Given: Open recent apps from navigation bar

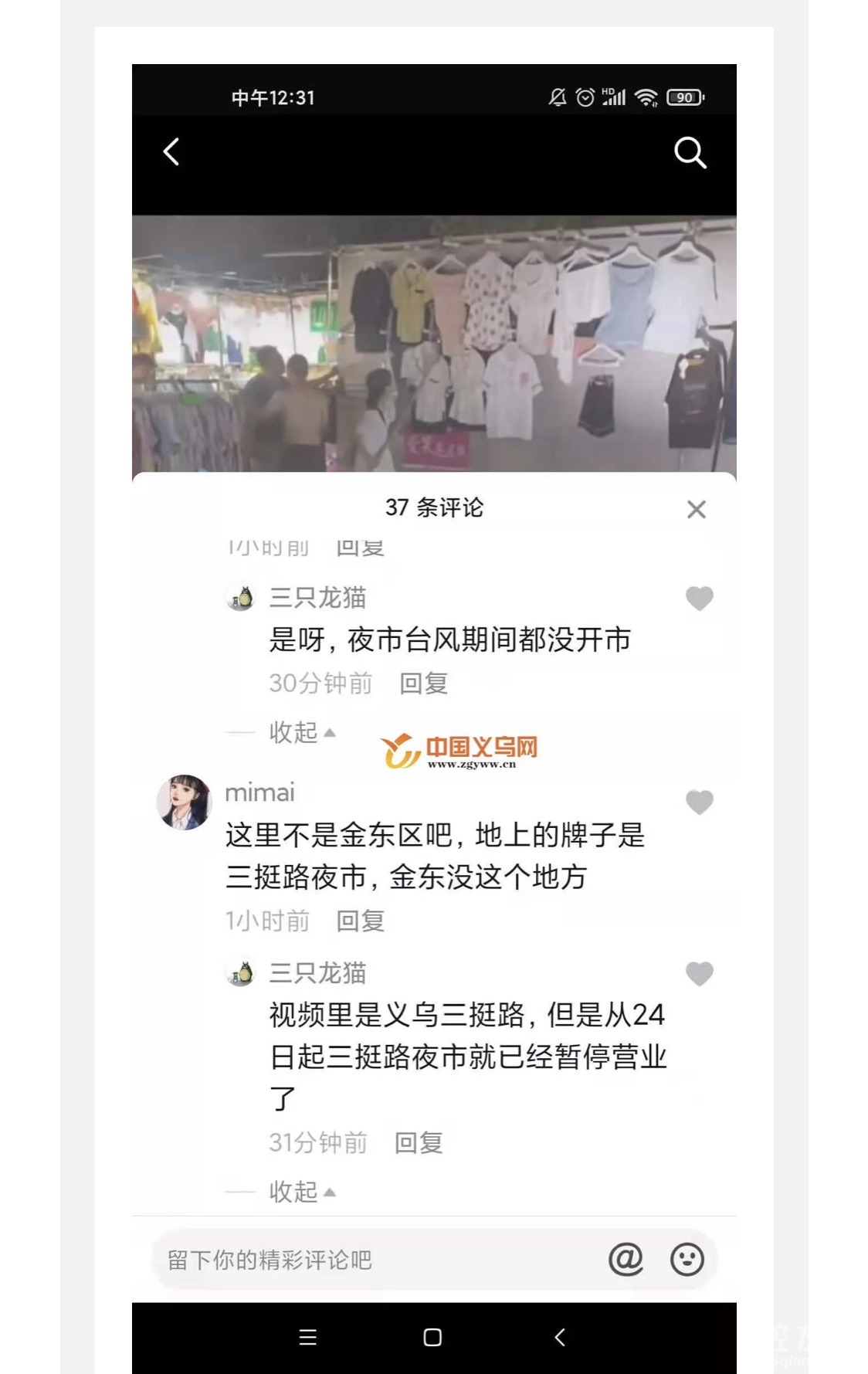Looking at the screenshot, I should pos(307,1338).
